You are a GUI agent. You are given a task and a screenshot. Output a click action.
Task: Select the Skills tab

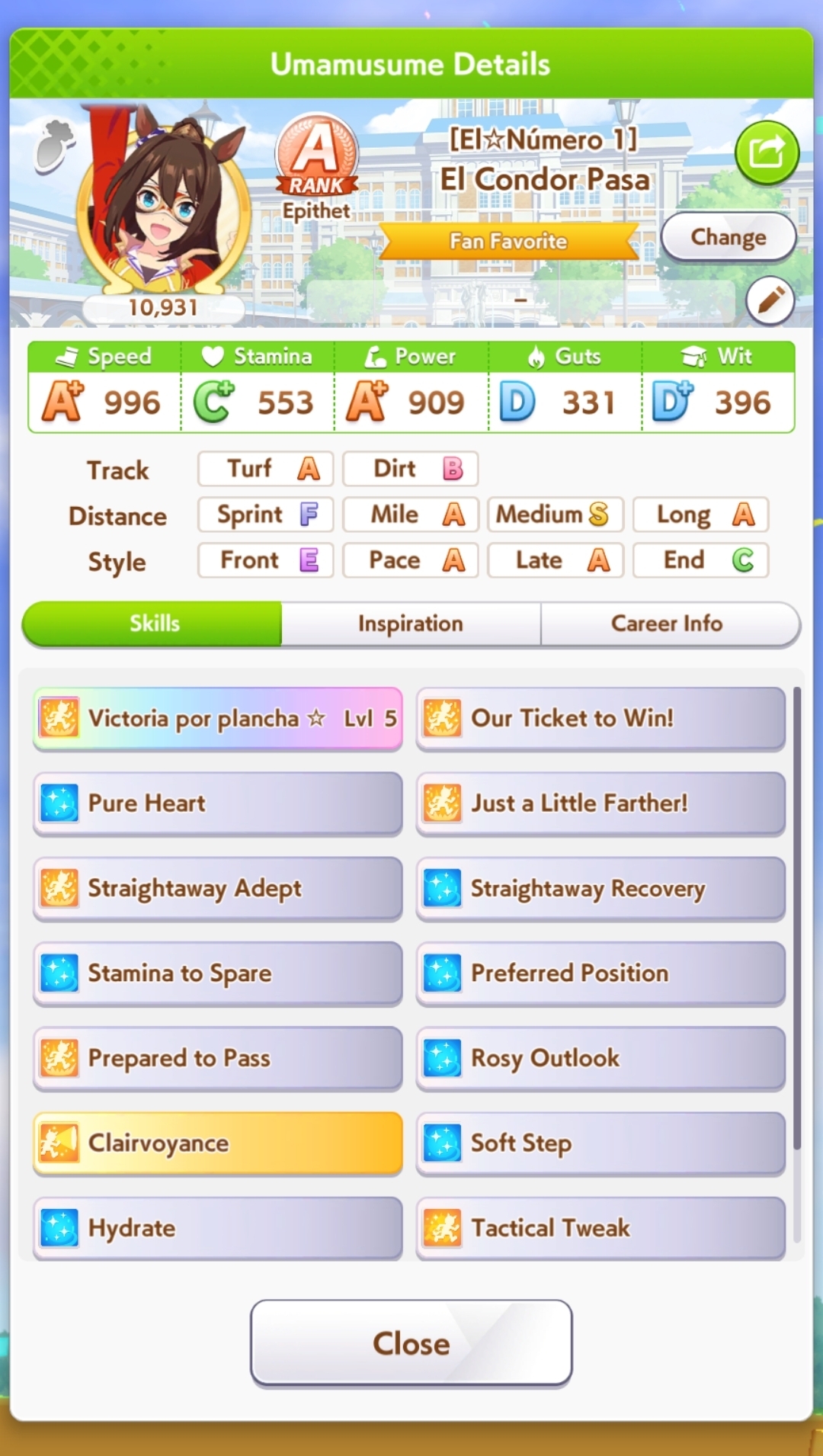coord(154,624)
